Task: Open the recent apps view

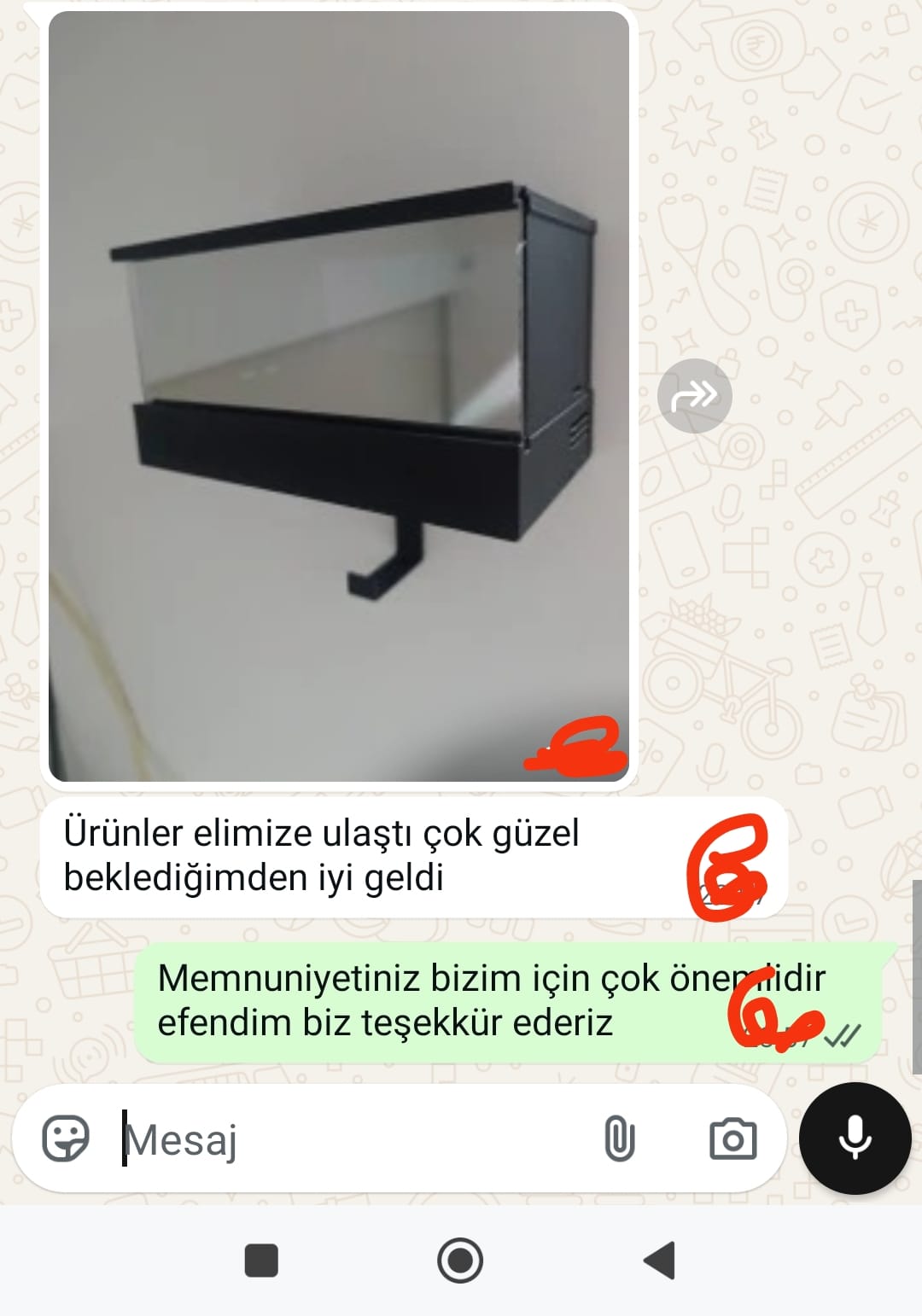Action: pos(261,1261)
